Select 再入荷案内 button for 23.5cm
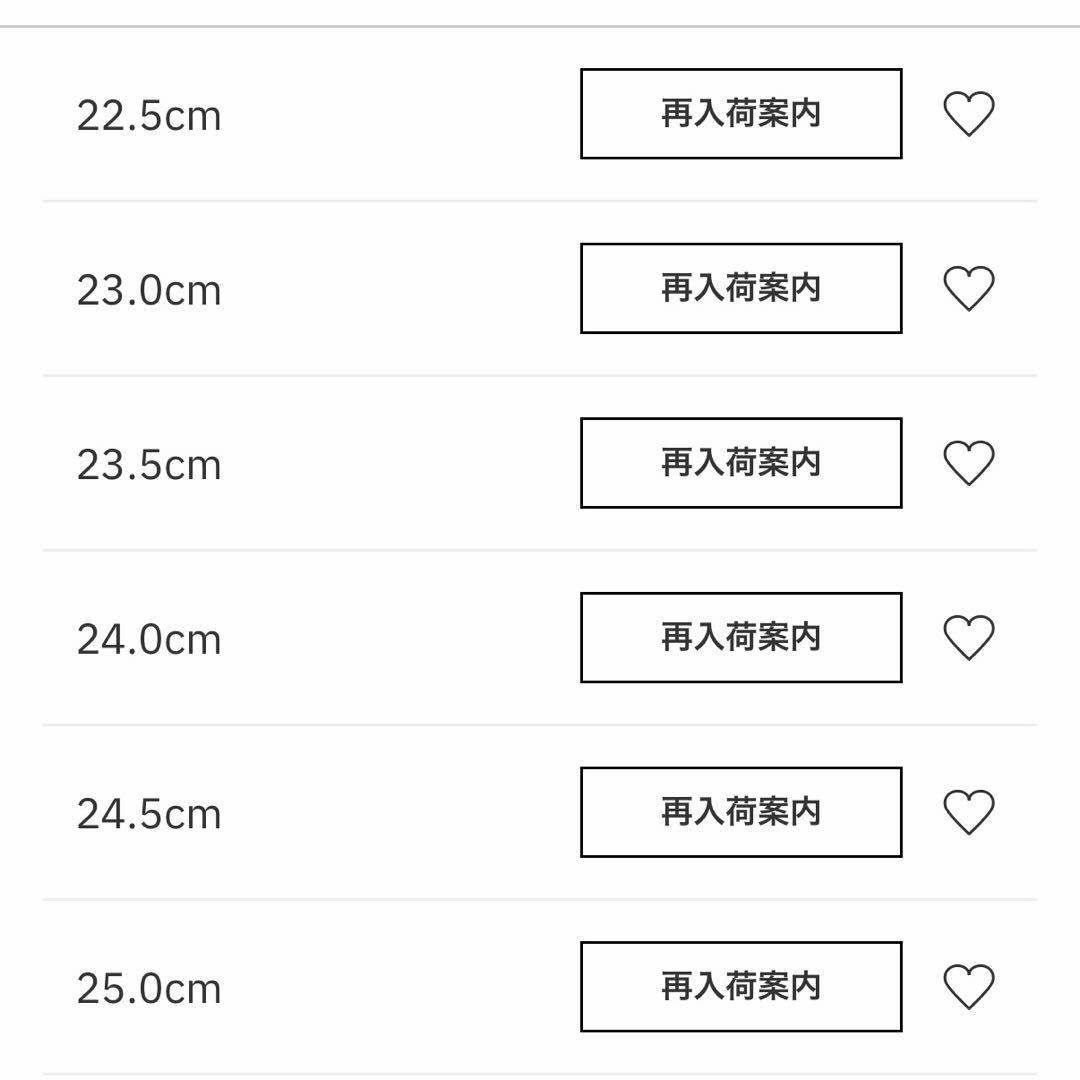This screenshot has height=1080, width=1080. (741, 463)
